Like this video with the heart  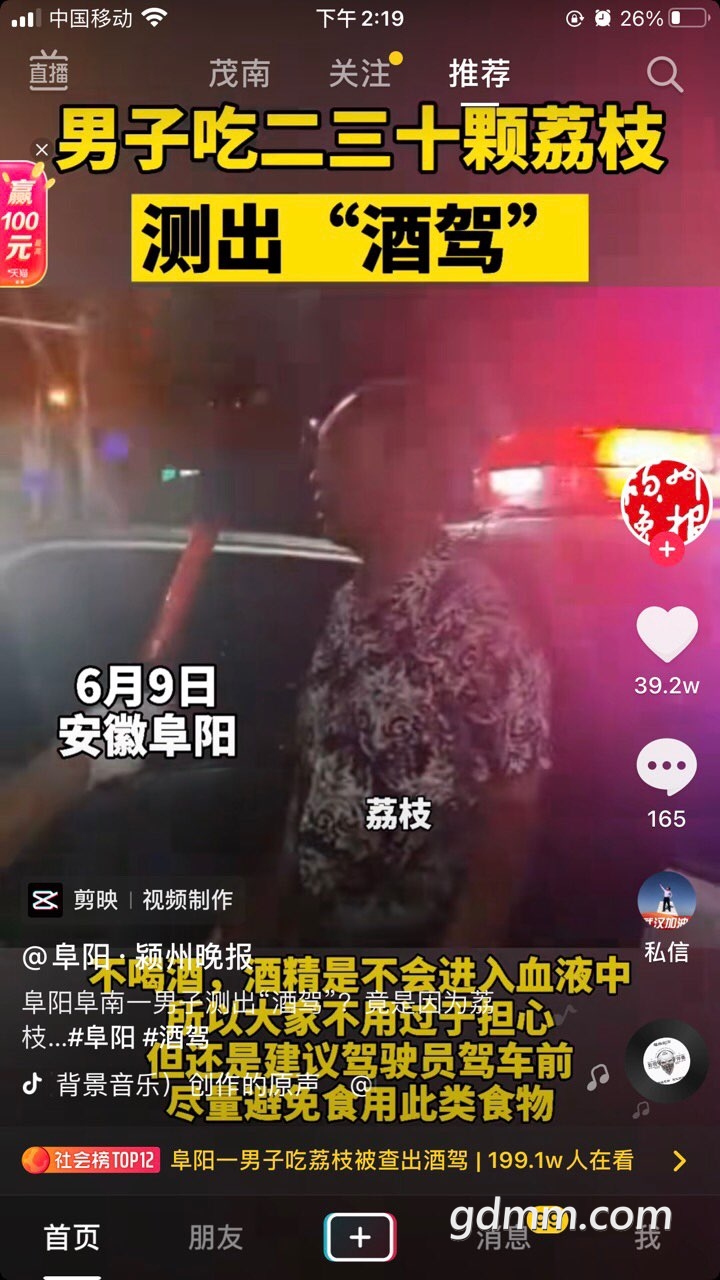tap(666, 634)
